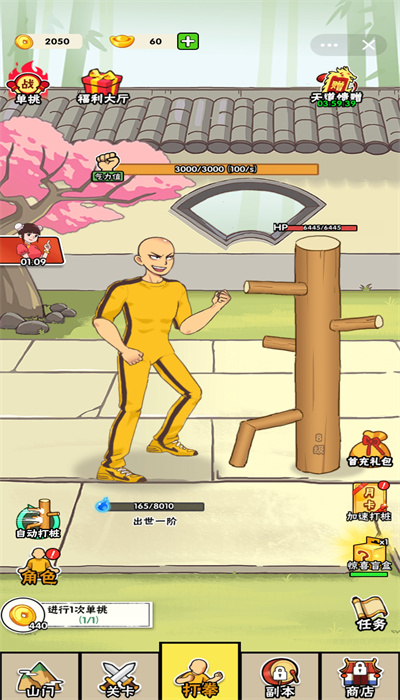Image resolution: width=400 pixels, height=700 pixels.
Task: Tap the girl in red with timer
Action: 31,245
